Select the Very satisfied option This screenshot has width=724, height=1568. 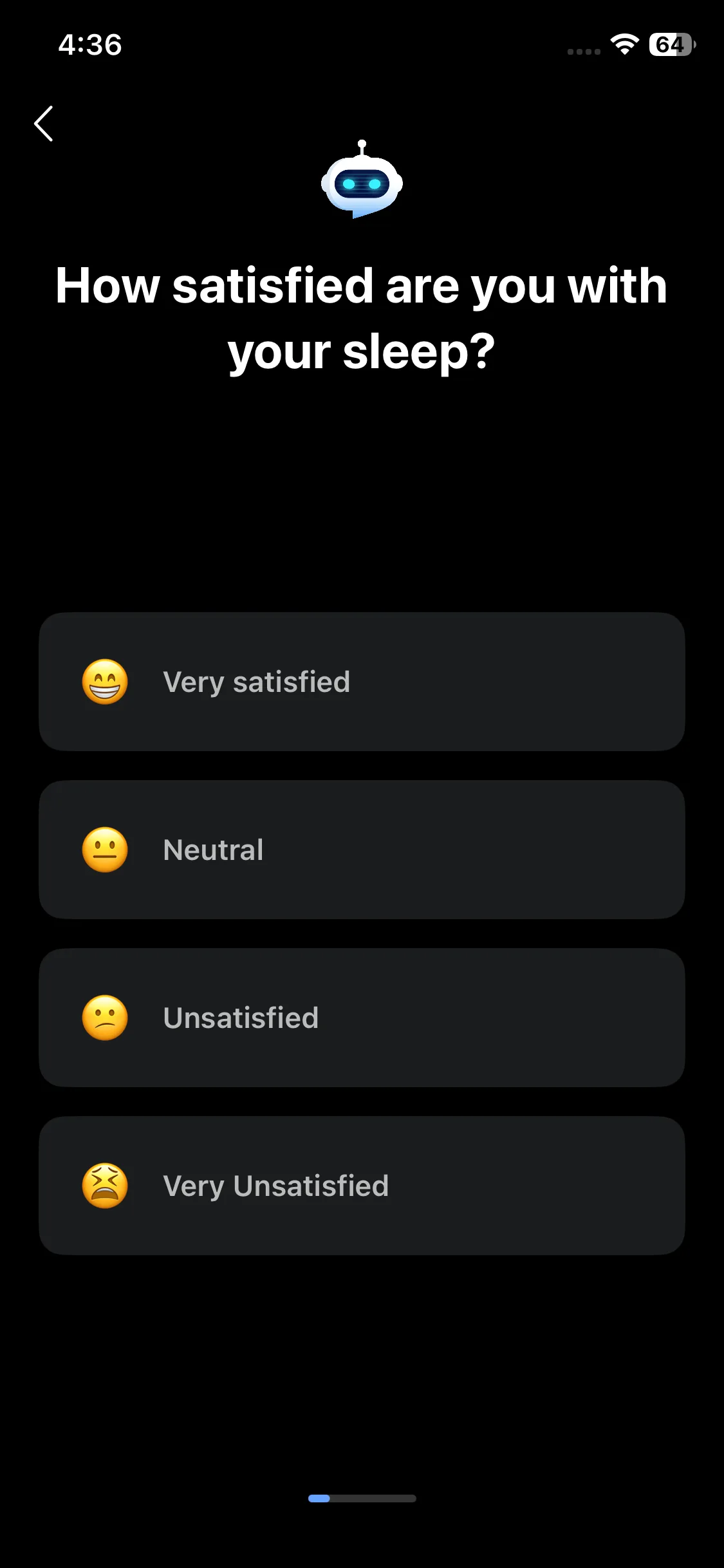(362, 682)
